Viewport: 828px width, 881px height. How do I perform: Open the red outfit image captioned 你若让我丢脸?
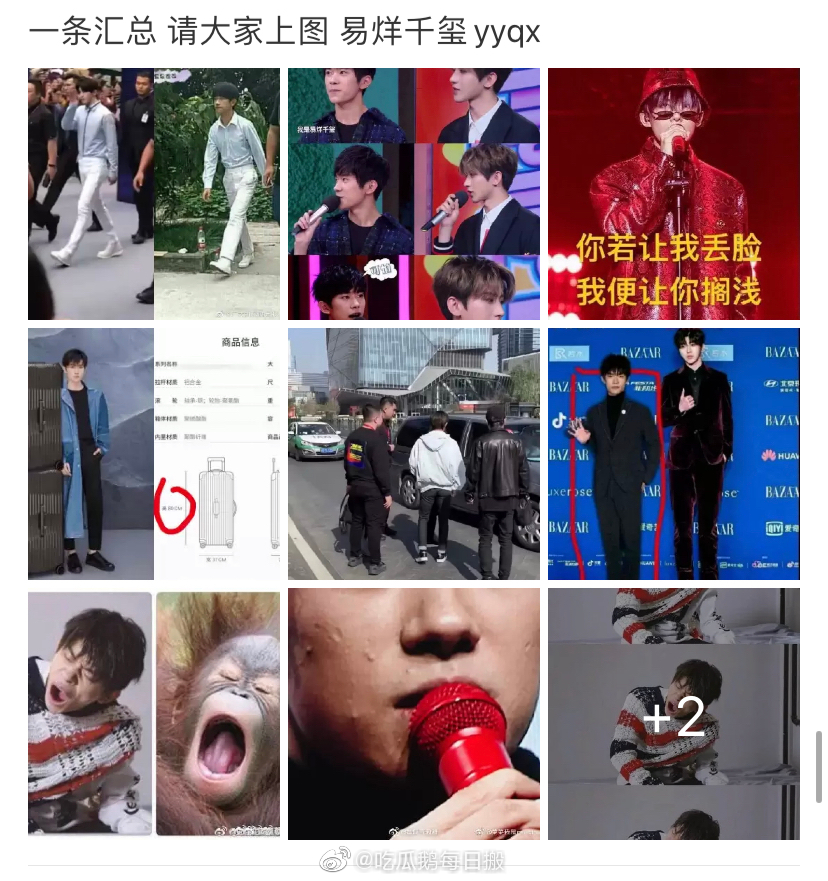pyautogui.click(x=673, y=194)
